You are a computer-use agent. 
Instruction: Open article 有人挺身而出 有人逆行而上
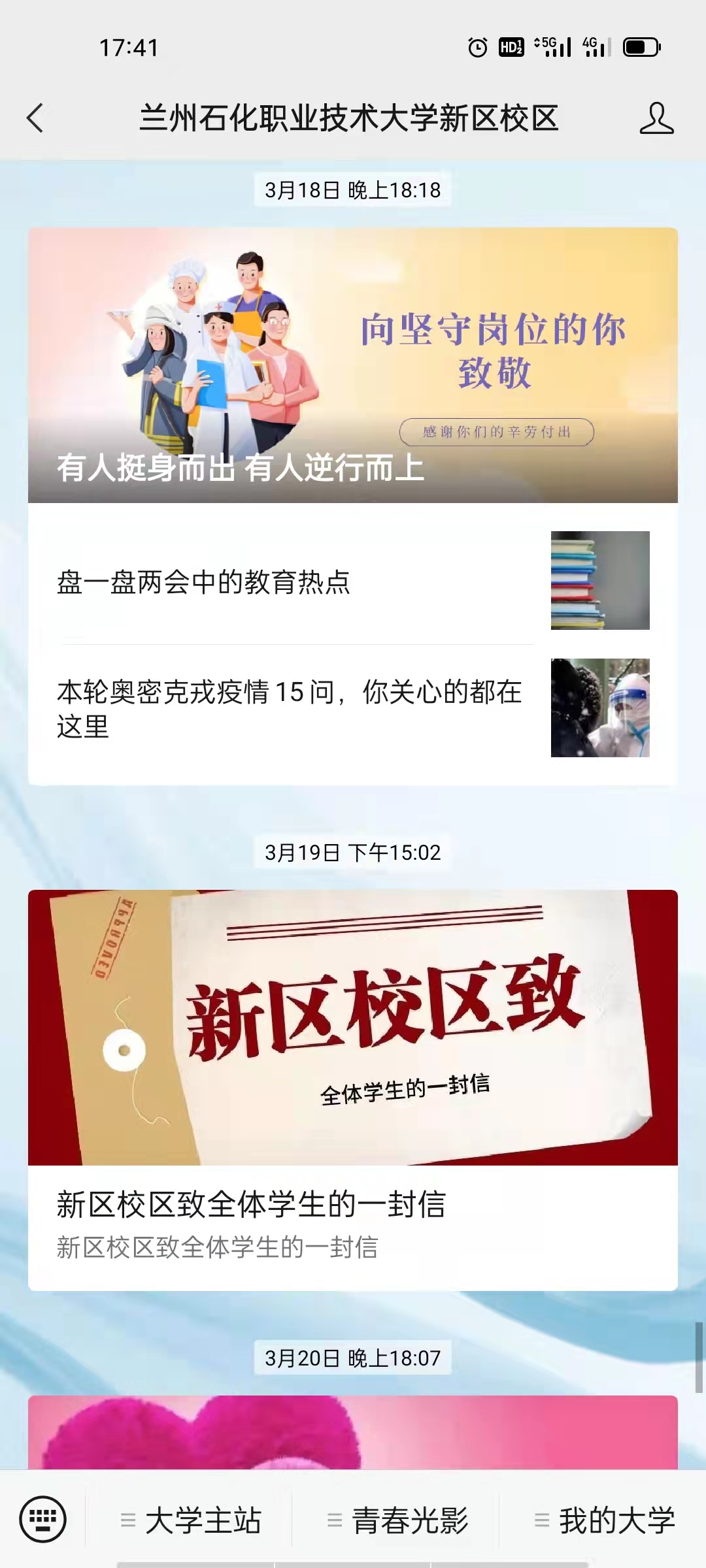353,366
